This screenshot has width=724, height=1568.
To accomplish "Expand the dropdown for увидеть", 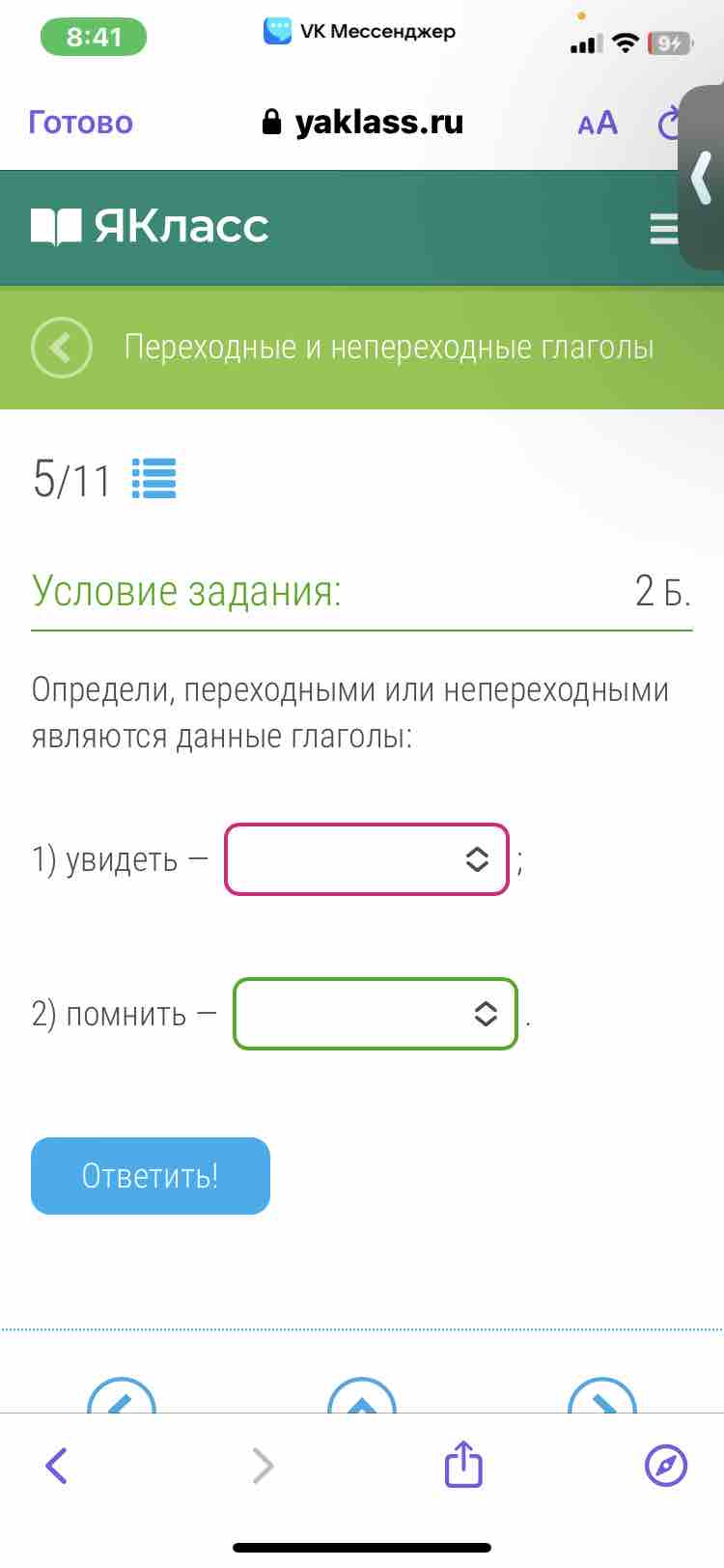I will tap(367, 859).
